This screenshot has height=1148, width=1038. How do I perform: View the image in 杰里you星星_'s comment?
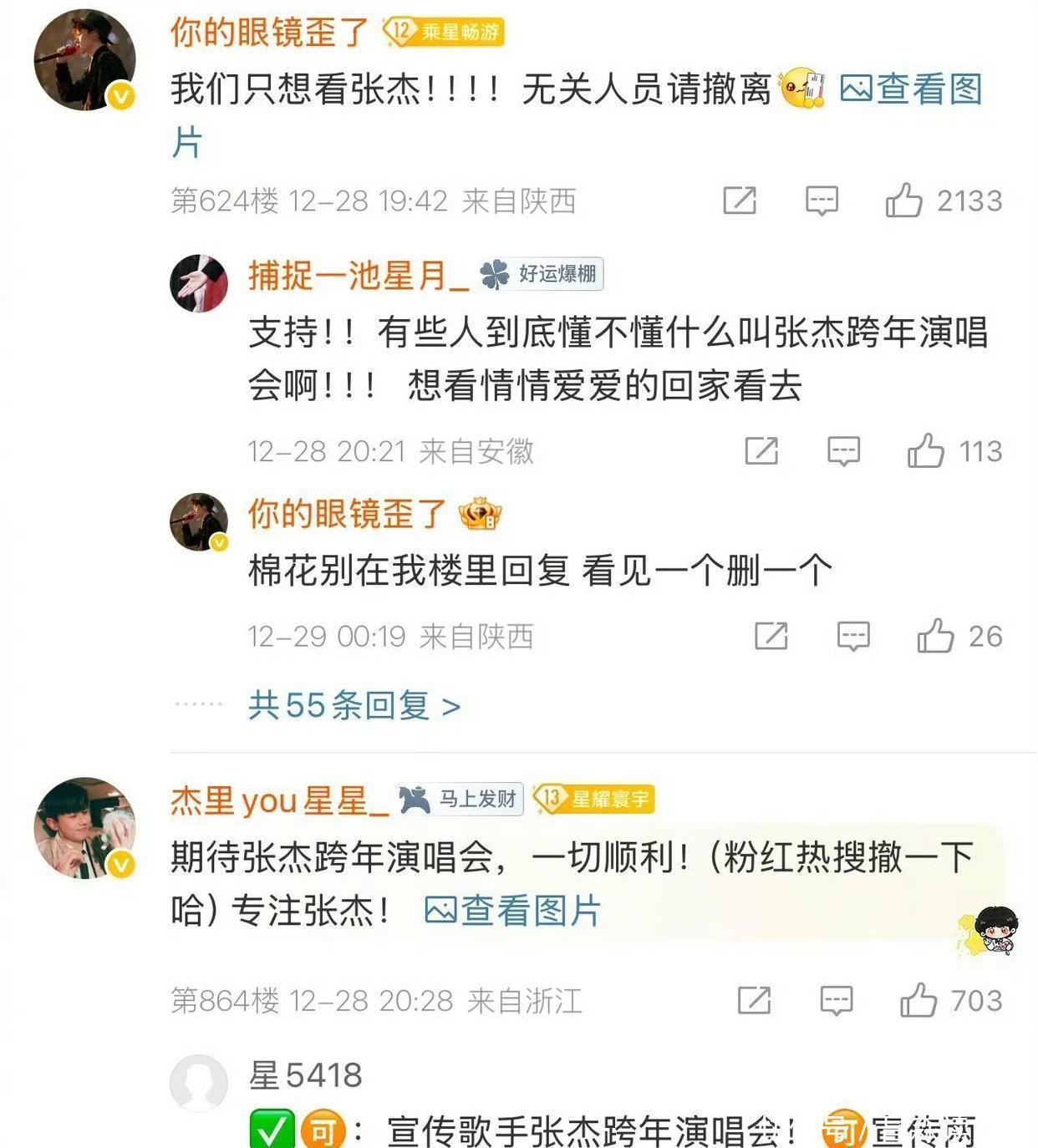(x=513, y=911)
